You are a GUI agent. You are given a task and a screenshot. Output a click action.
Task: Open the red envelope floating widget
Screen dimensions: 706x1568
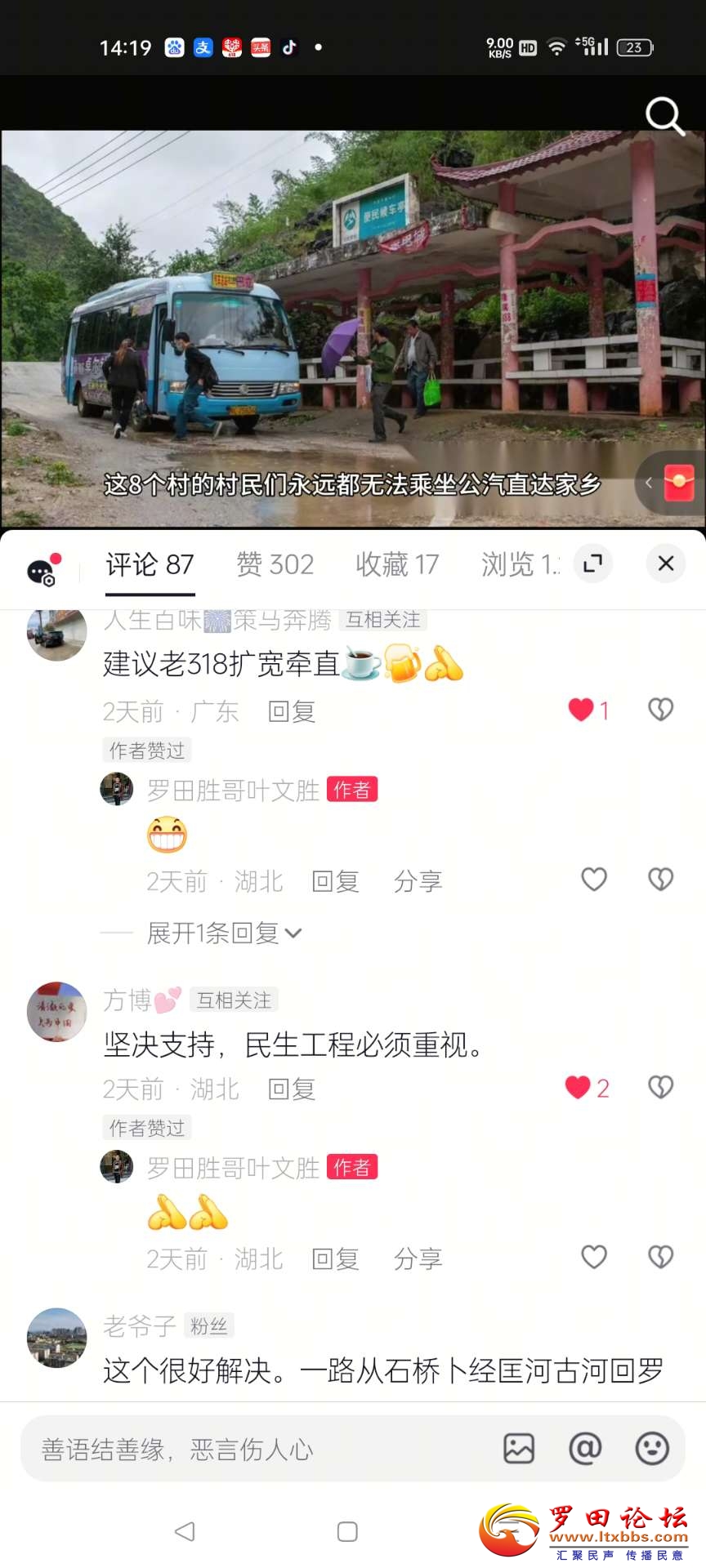point(679,483)
